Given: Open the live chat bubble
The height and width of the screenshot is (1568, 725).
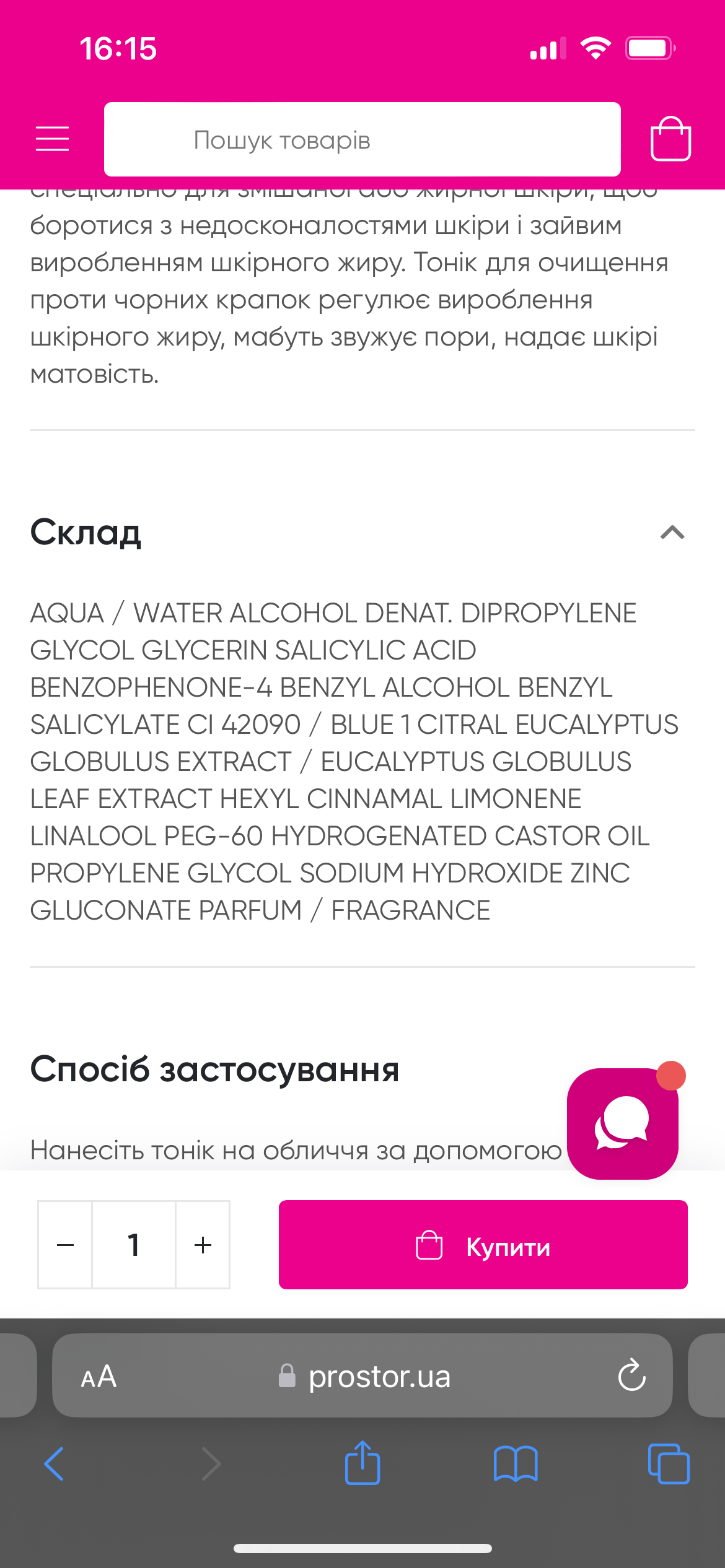Looking at the screenshot, I should click(x=623, y=1123).
